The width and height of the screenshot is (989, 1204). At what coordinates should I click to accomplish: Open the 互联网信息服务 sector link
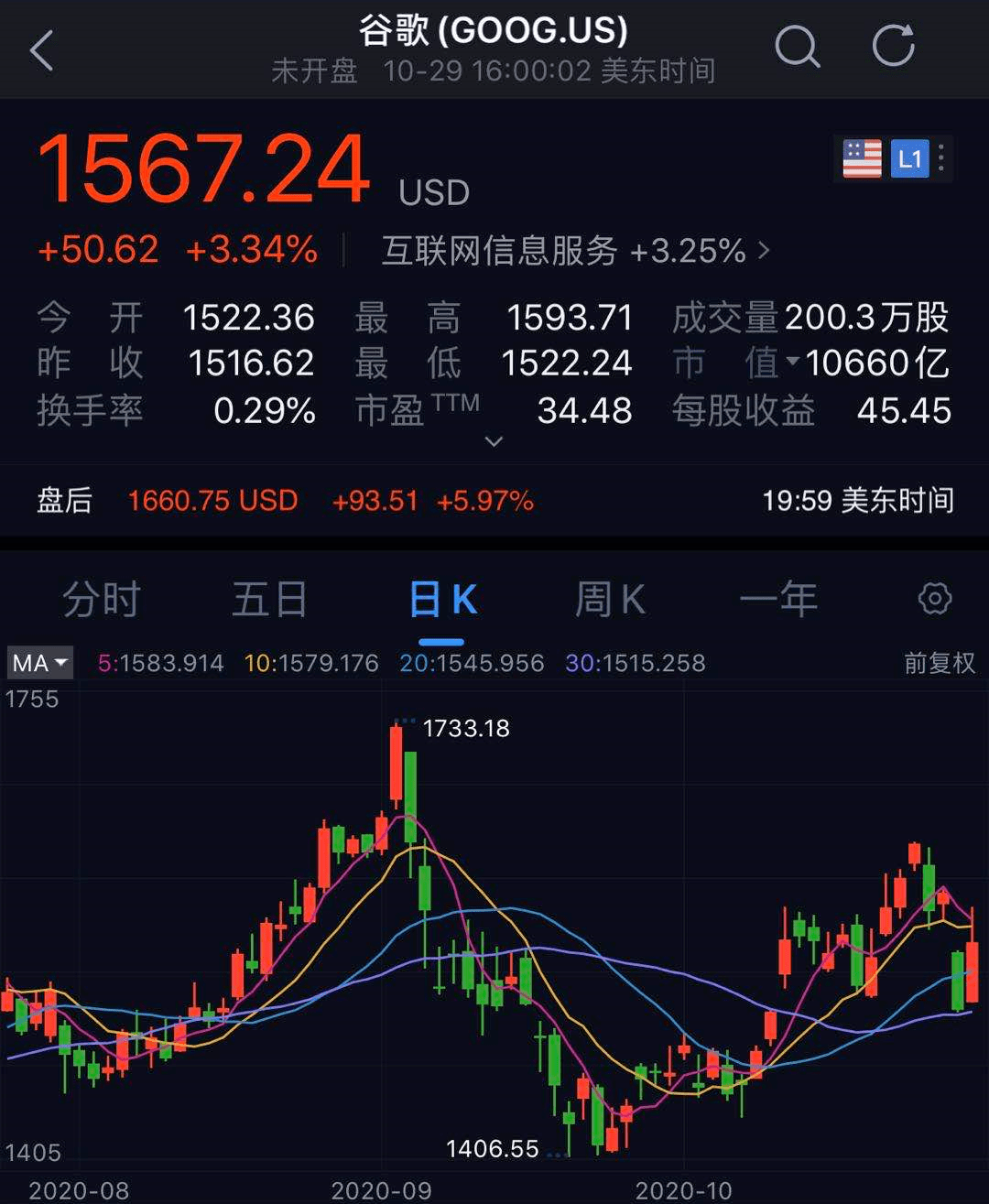pyautogui.click(x=575, y=250)
